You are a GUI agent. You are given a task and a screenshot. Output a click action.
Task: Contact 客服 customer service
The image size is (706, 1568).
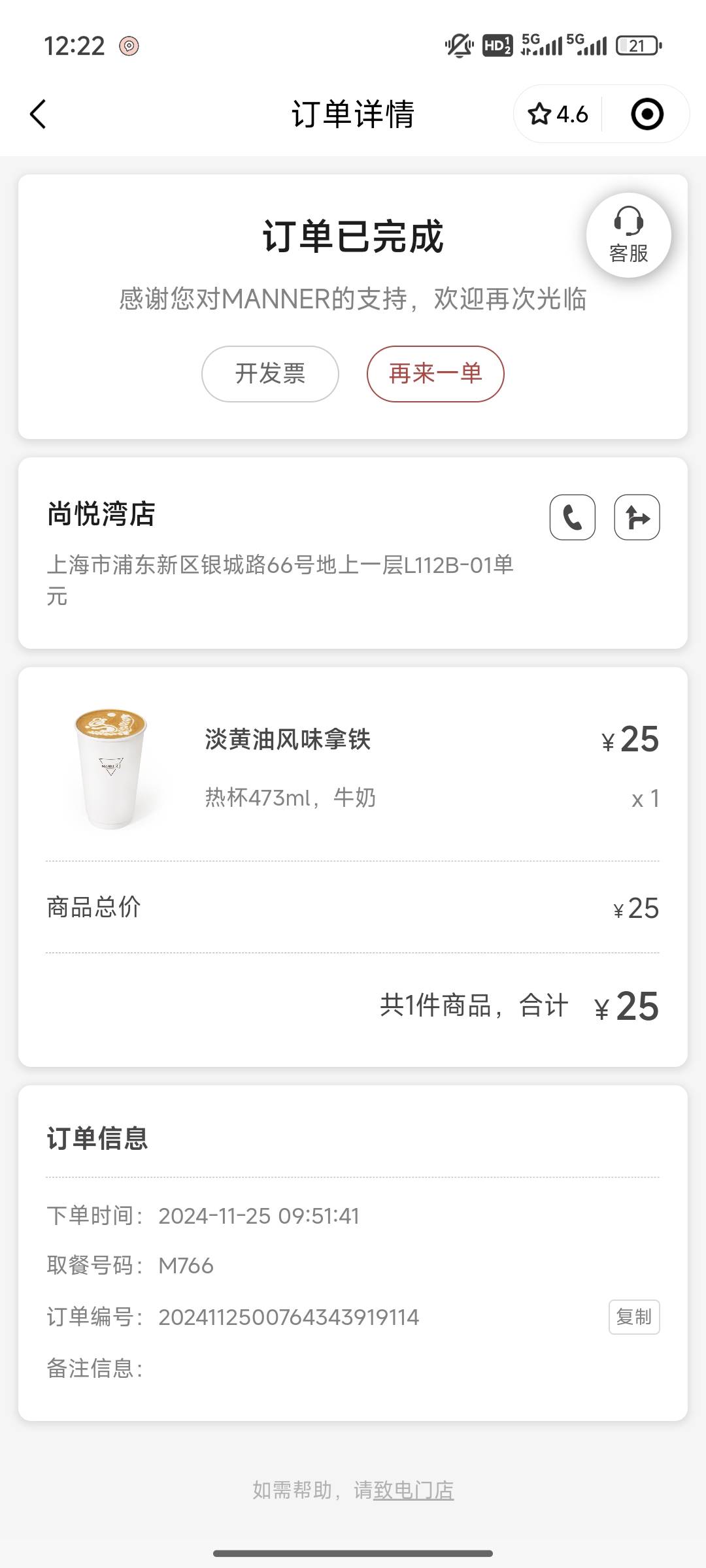pos(629,235)
